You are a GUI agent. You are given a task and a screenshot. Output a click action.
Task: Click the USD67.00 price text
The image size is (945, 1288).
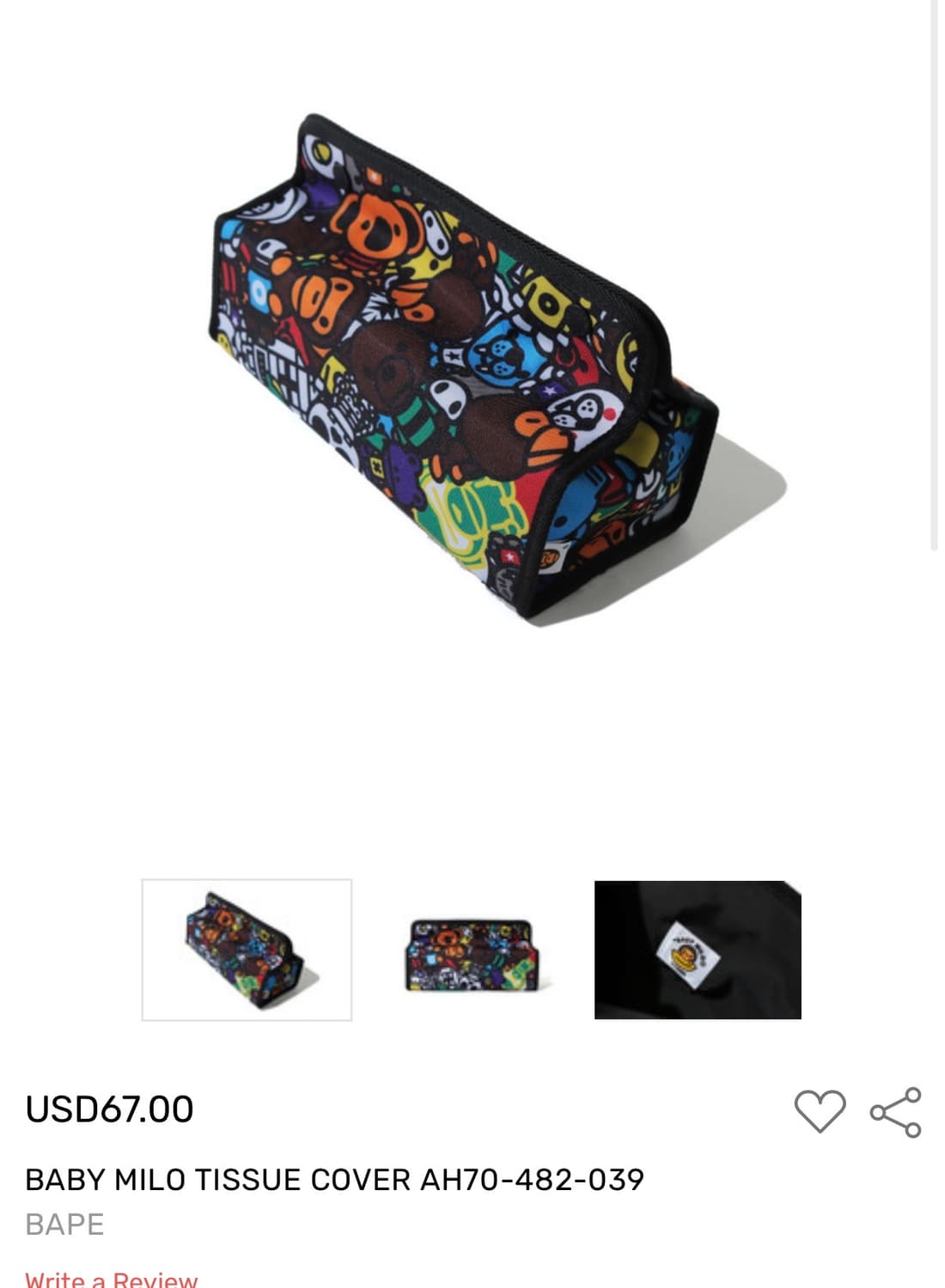pyautogui.click(x=109, y=1109)
